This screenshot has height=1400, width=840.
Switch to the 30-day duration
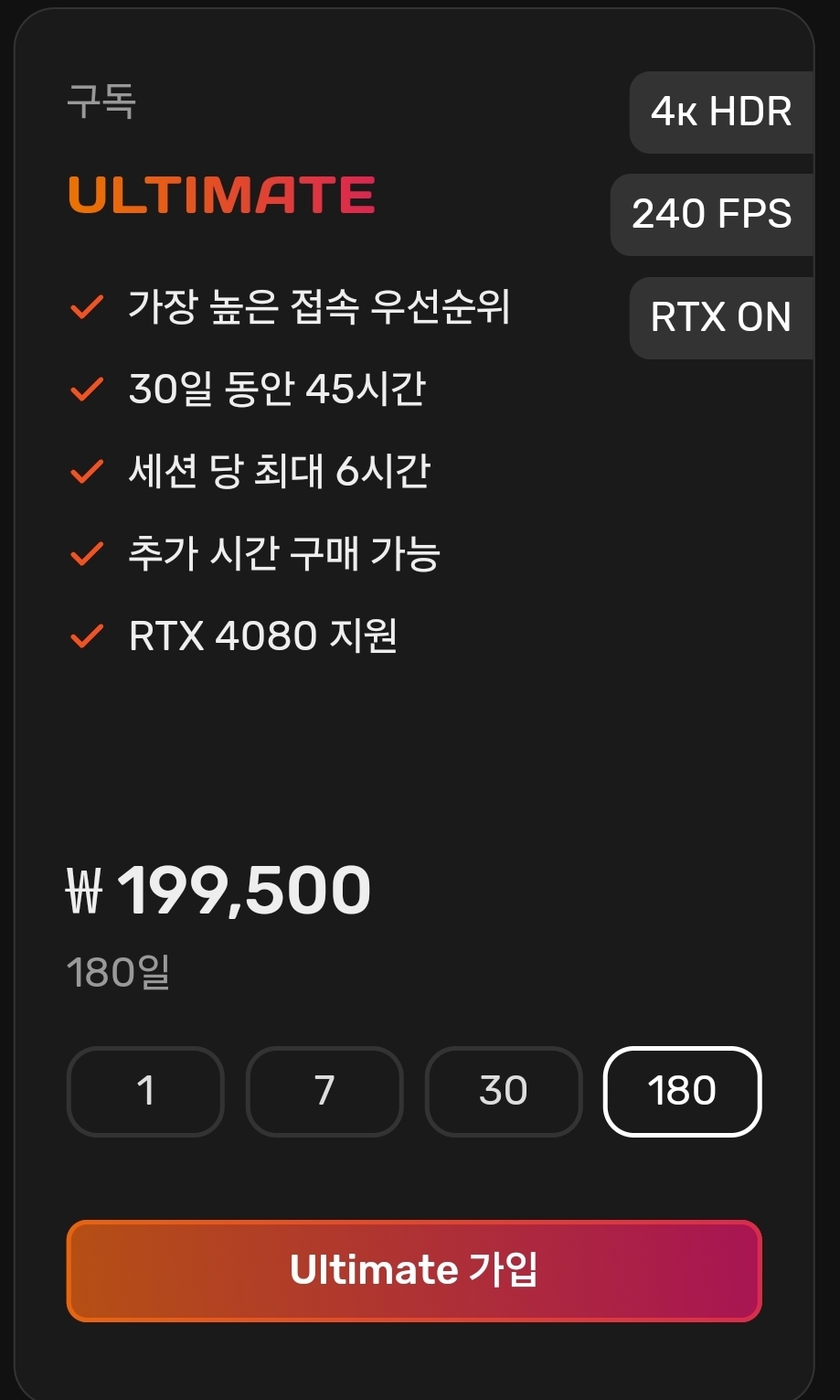tap(504, 1091)
